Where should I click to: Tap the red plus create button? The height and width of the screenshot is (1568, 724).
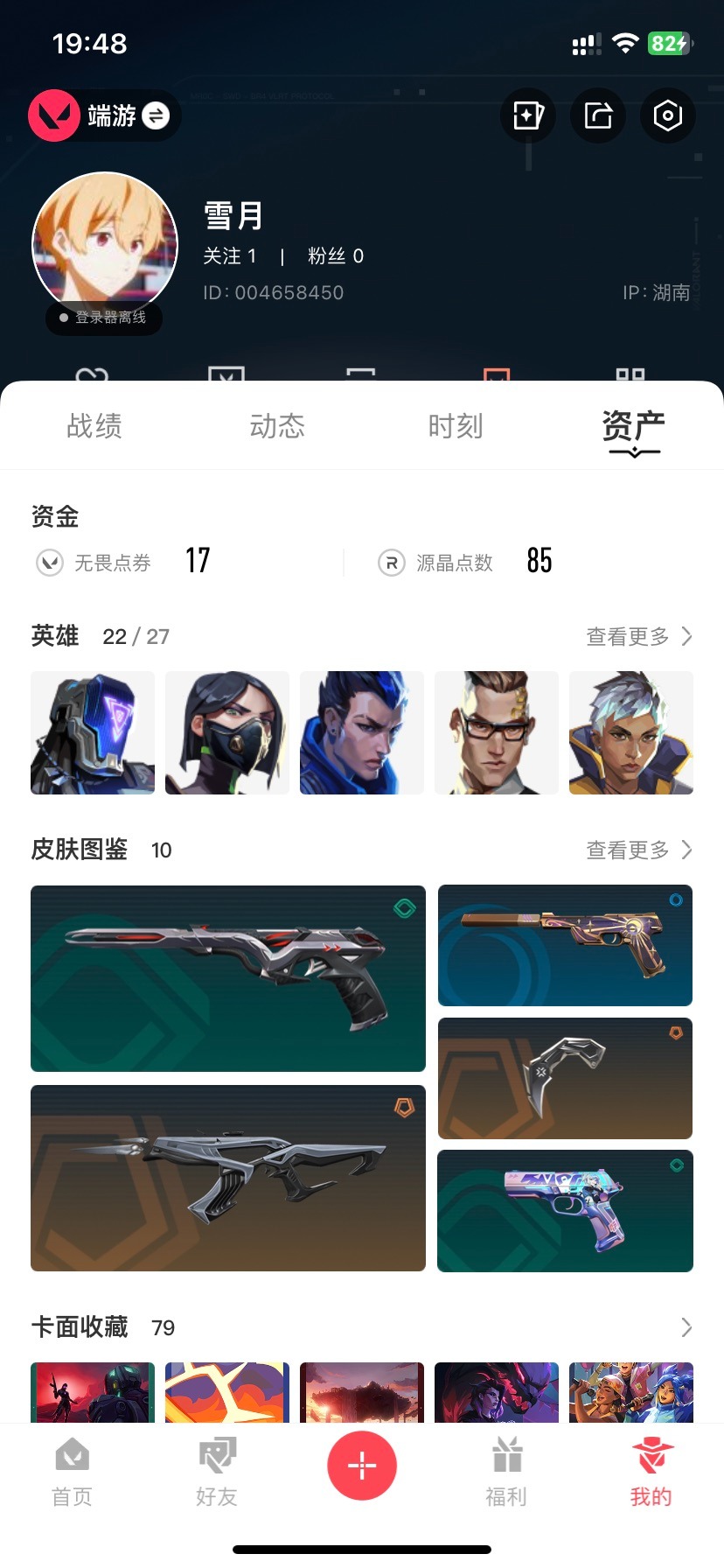click(362, 1466)
